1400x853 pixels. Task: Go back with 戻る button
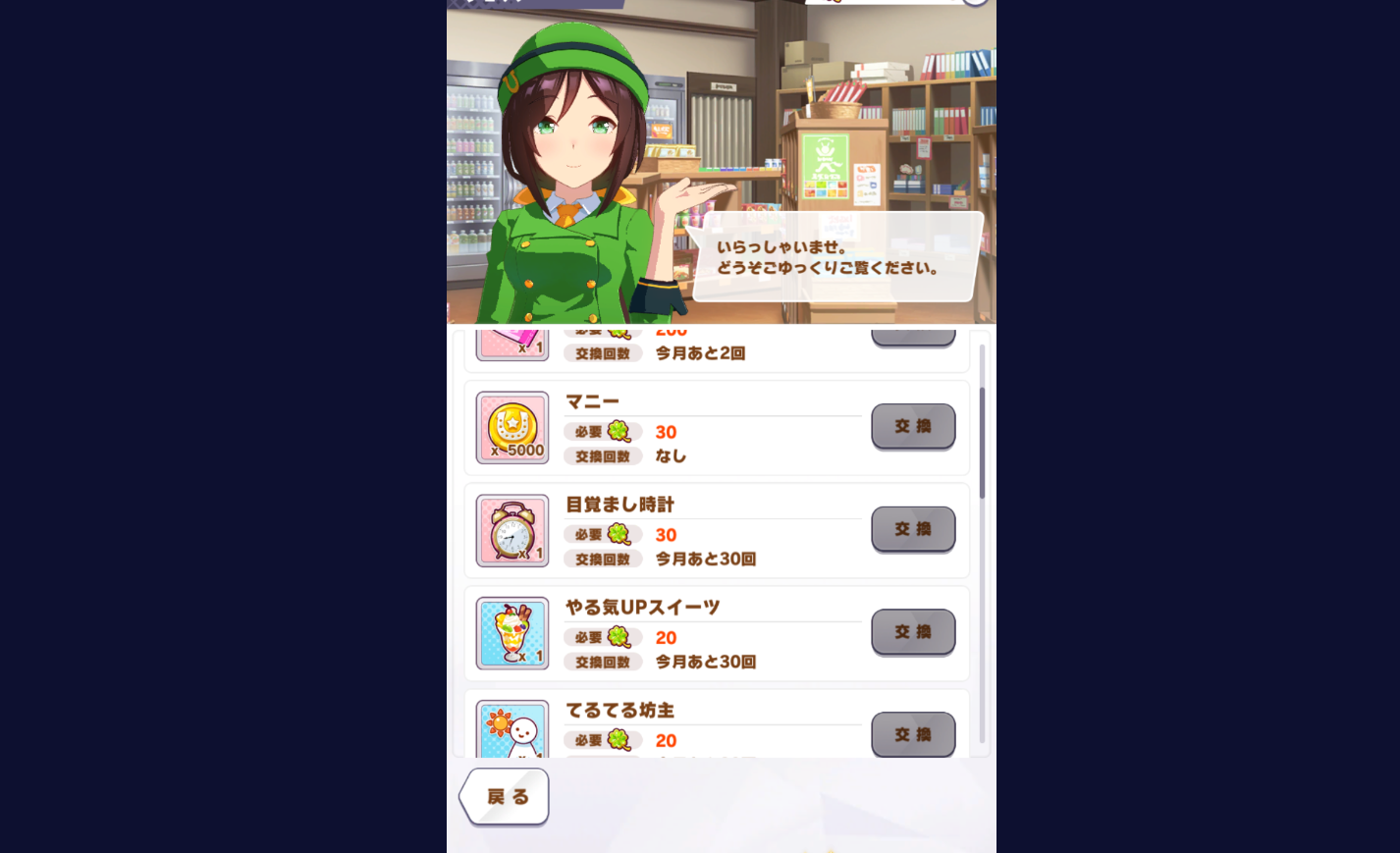pyautogui.click(x=505, y=796)
